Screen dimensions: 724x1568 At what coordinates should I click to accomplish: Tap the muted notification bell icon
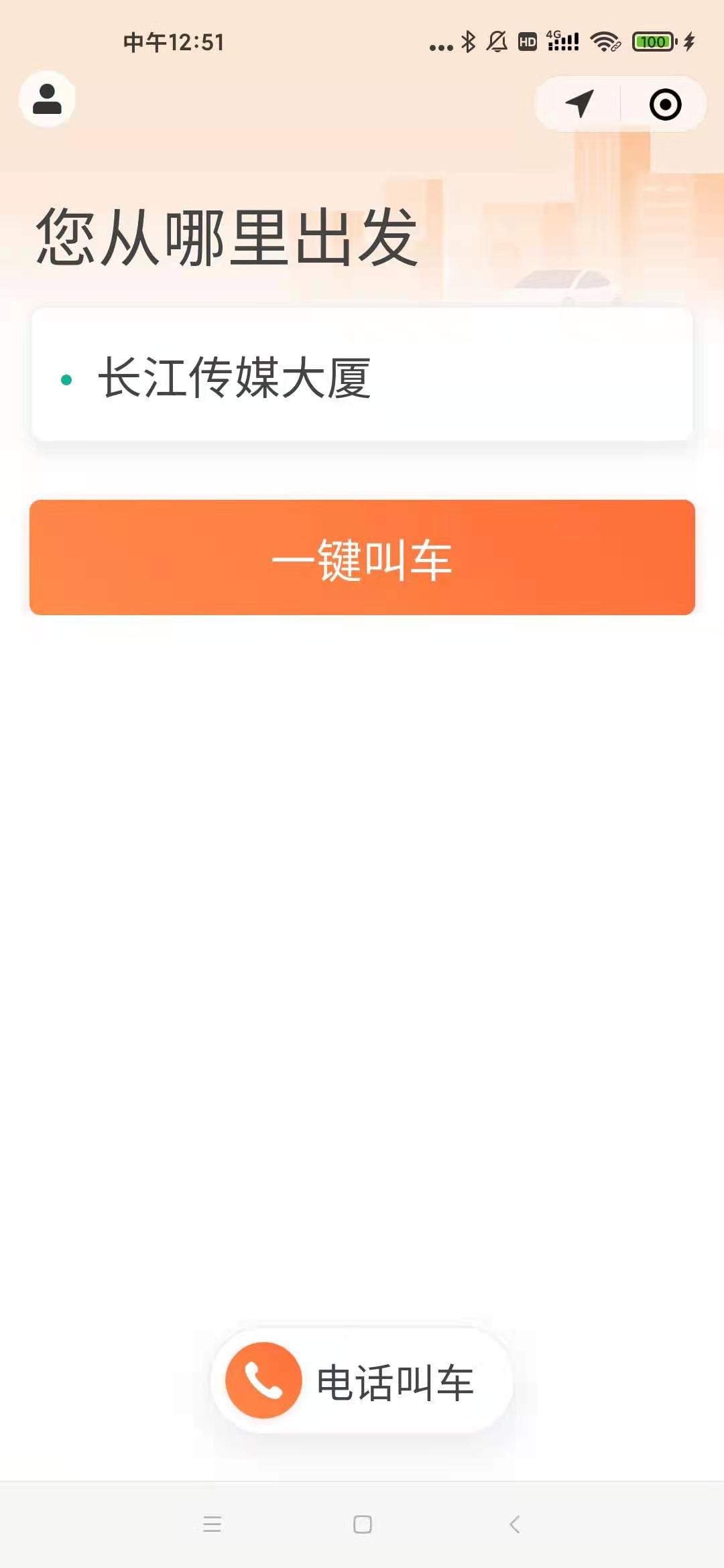(497, 42)
